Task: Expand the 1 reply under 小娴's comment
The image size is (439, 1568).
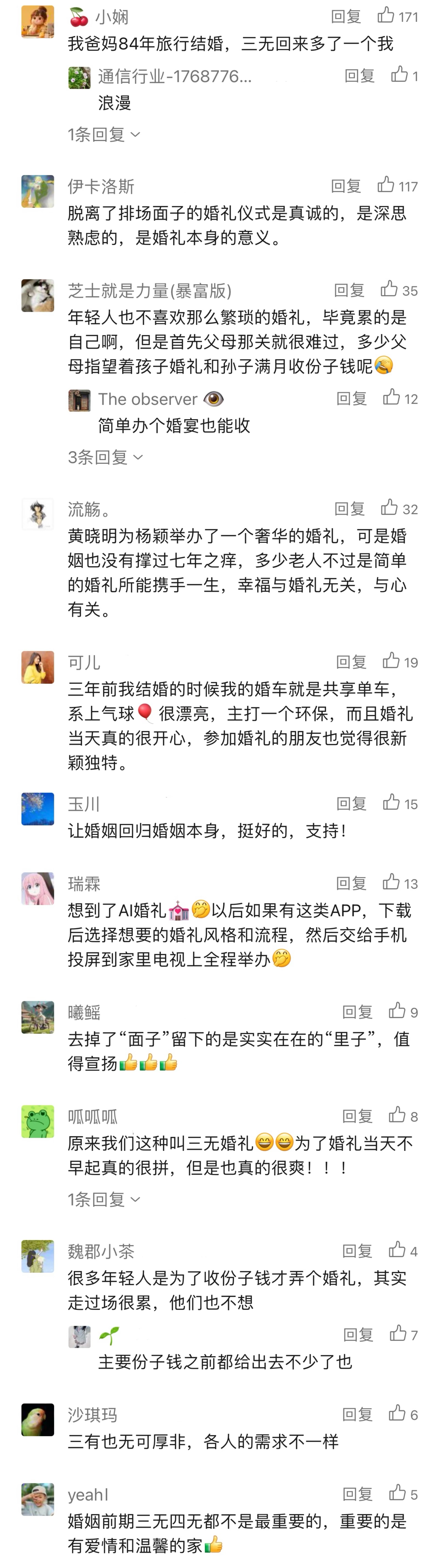Action: pos(103,134)
